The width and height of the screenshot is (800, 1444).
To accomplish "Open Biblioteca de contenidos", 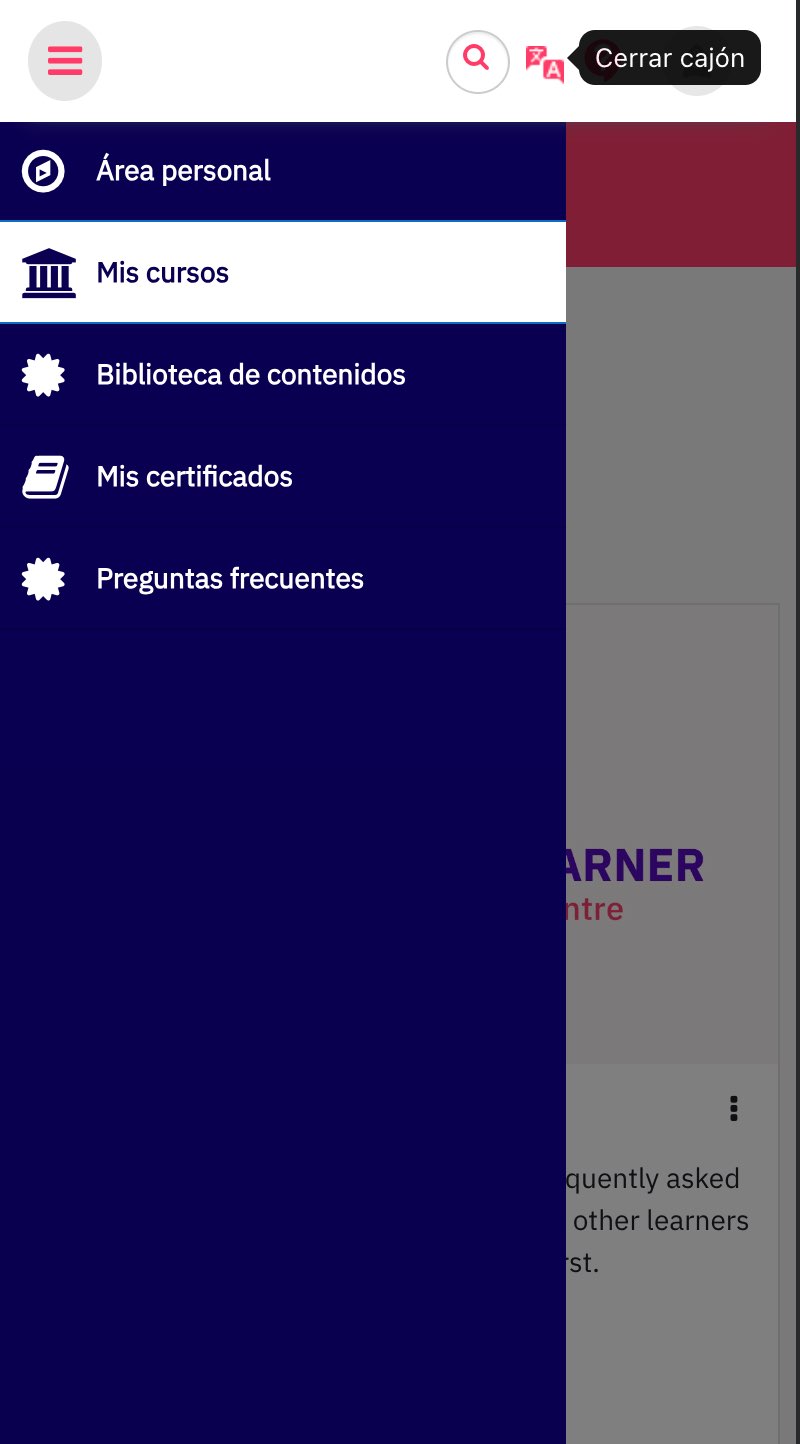I will (250, 375).
